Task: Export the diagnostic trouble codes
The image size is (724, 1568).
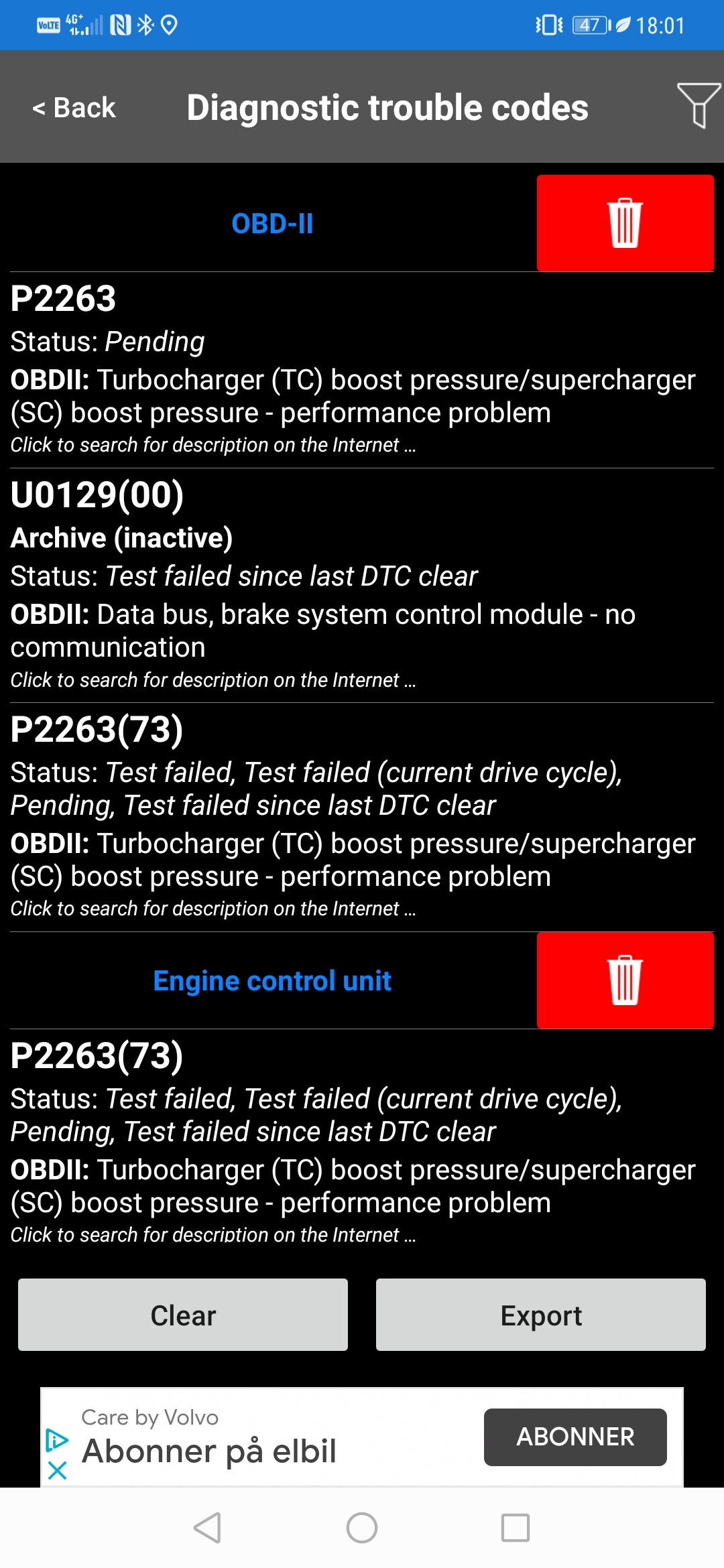Action: [x=540, y=1315]
